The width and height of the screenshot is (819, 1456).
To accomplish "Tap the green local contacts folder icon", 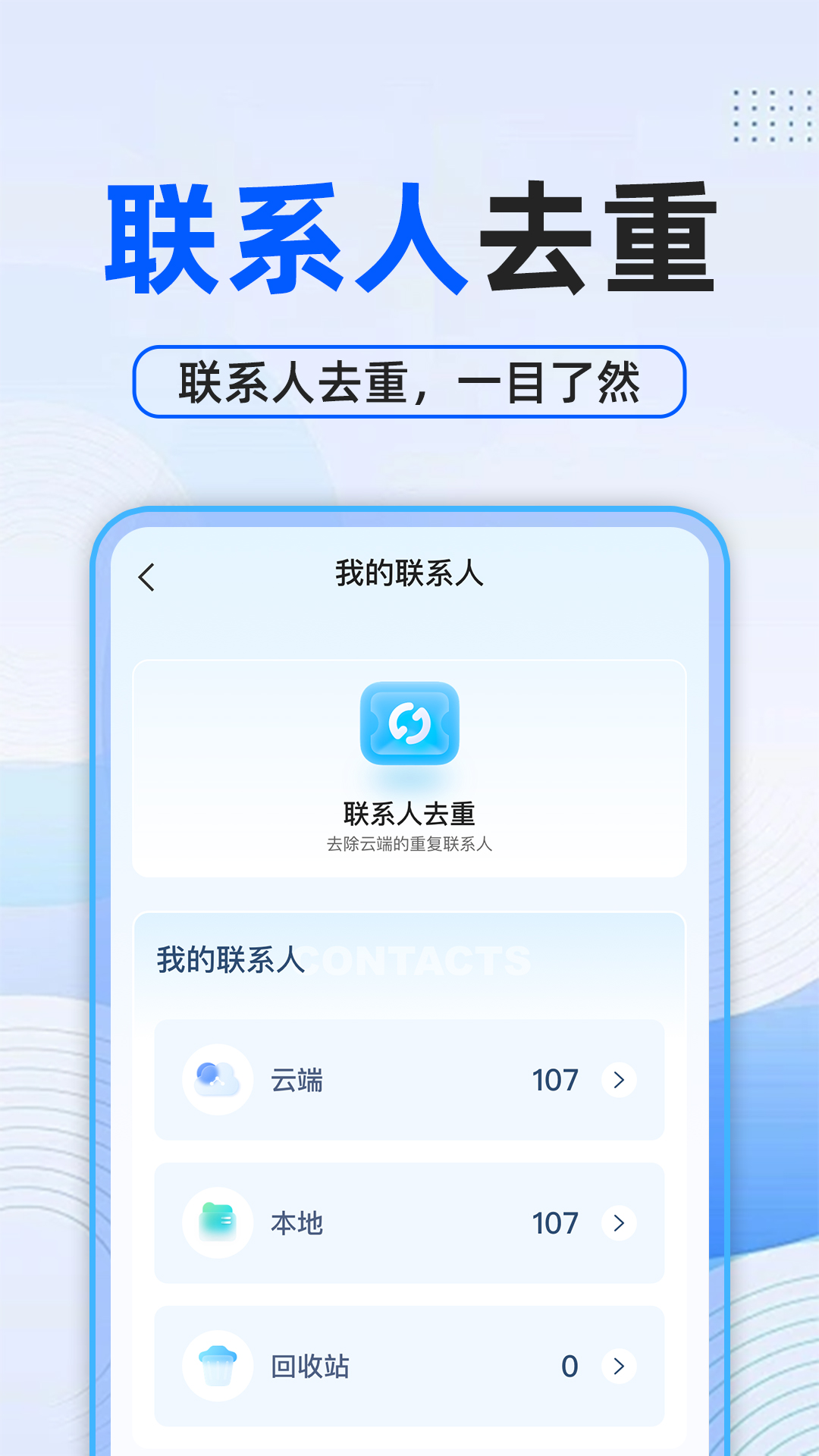I will [218, 1223].
